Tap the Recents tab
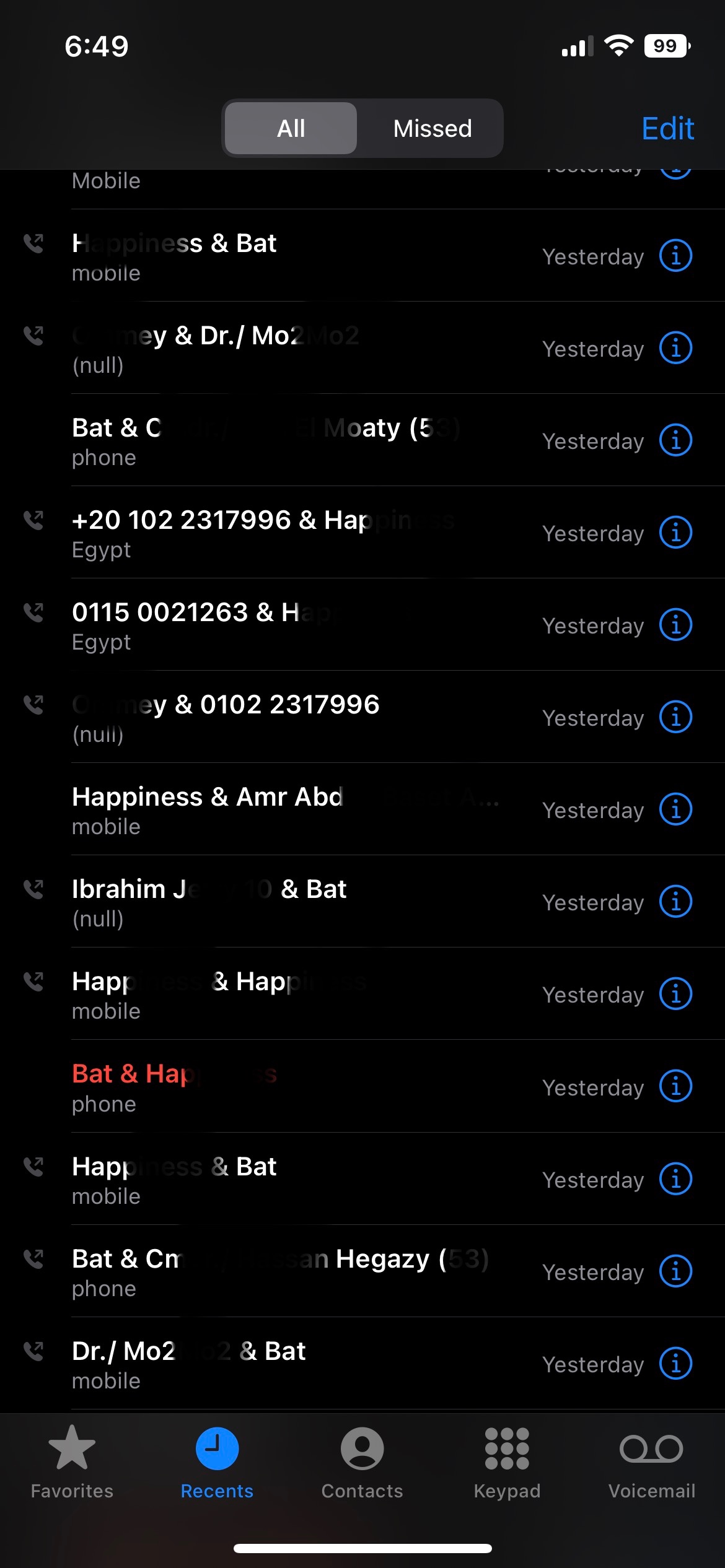725x1568 pixels. [217, 1461]
